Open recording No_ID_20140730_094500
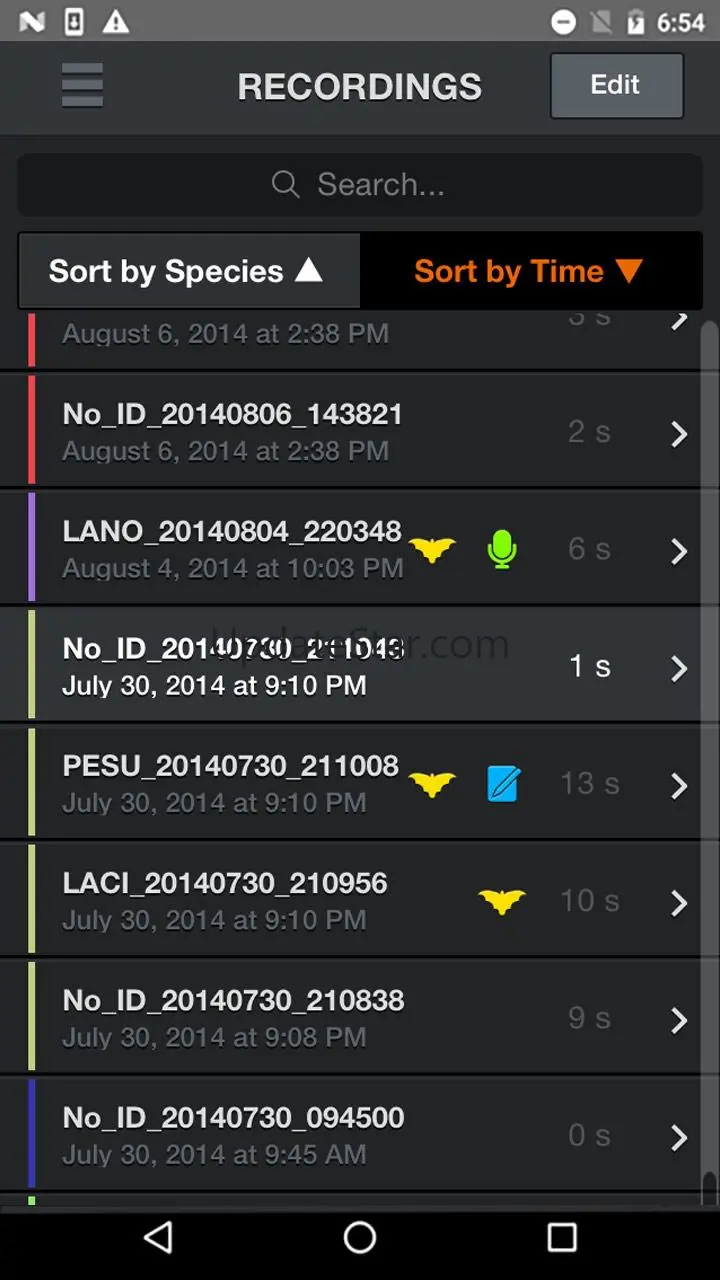The height and width of the screenshot is (1280, 720). click(x=360, y=1134)
